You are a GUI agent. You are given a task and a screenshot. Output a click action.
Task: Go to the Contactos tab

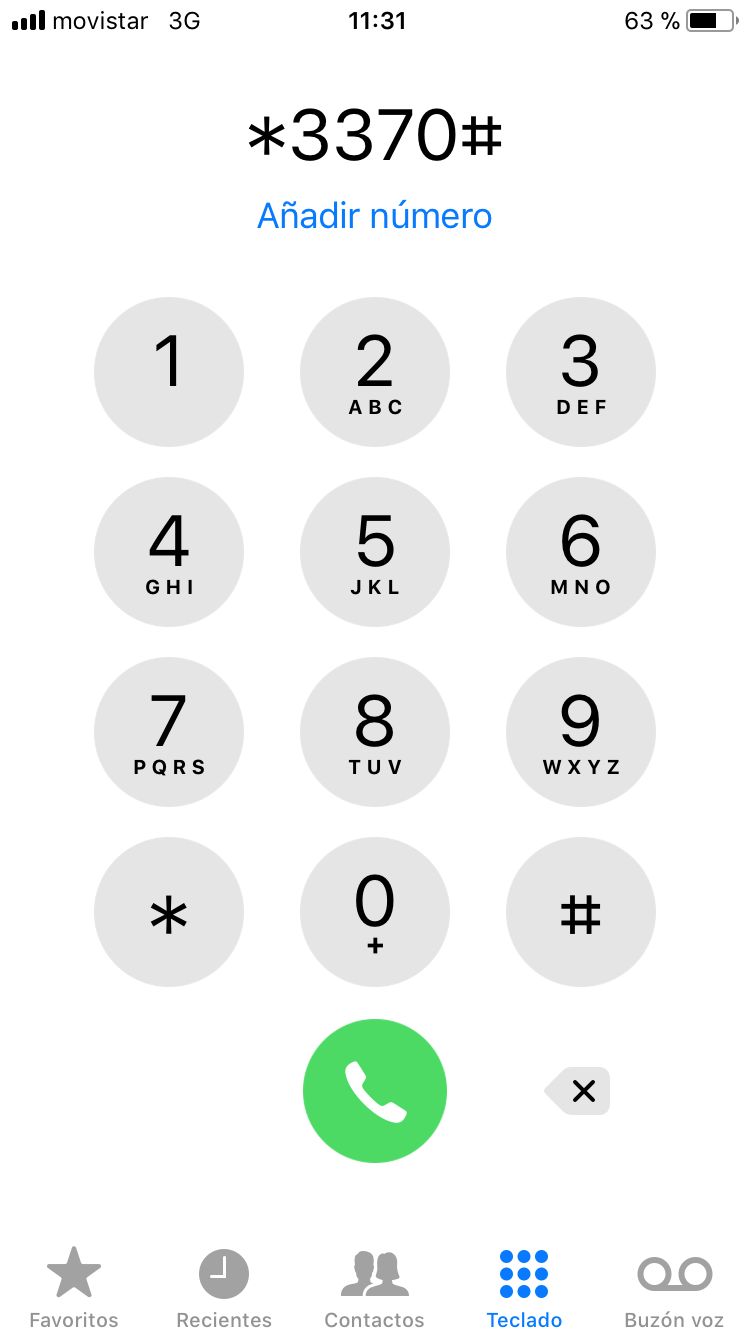click(x=375, y=1288)
